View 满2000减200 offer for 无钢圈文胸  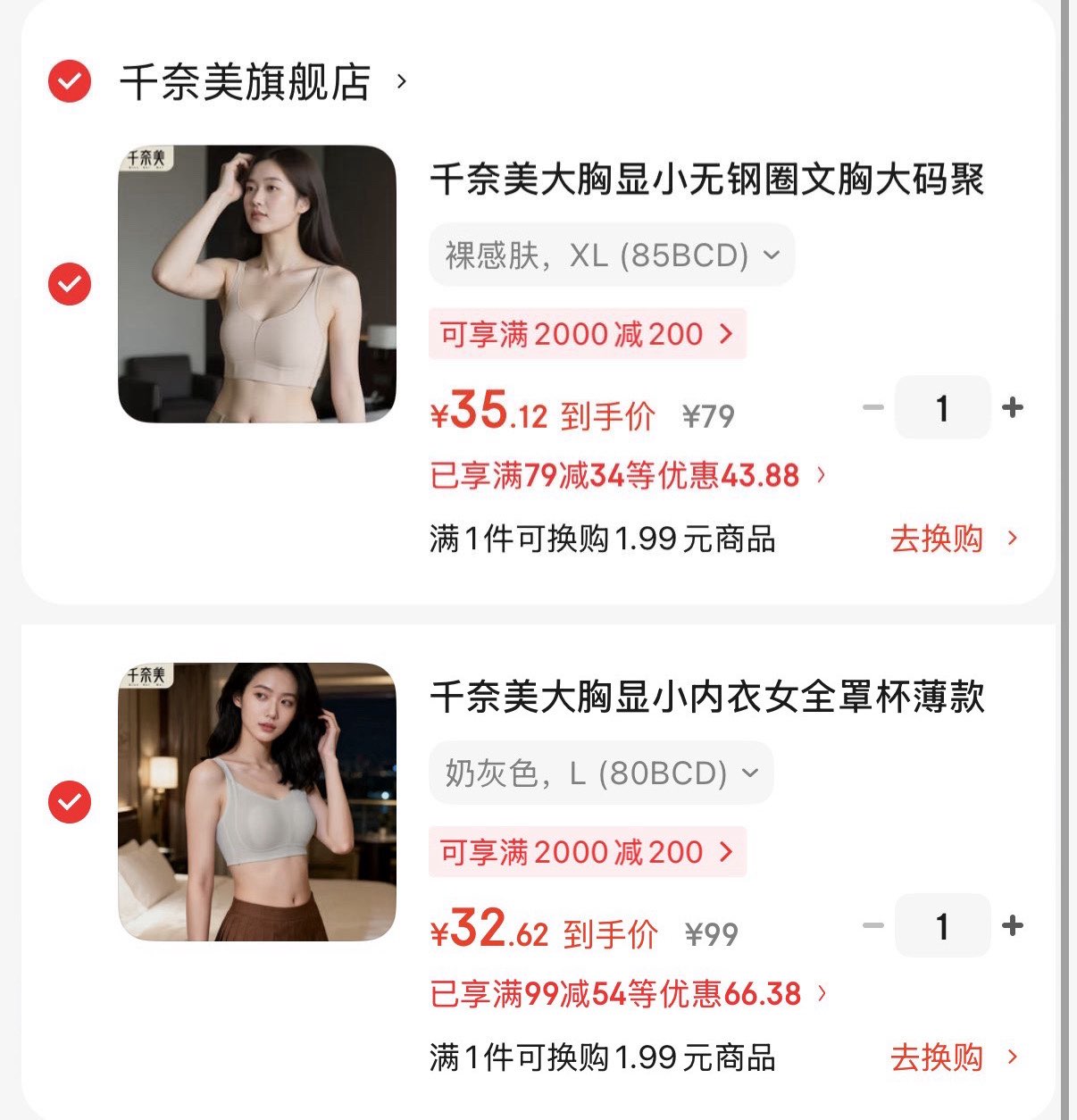click(x=587, y=335)
